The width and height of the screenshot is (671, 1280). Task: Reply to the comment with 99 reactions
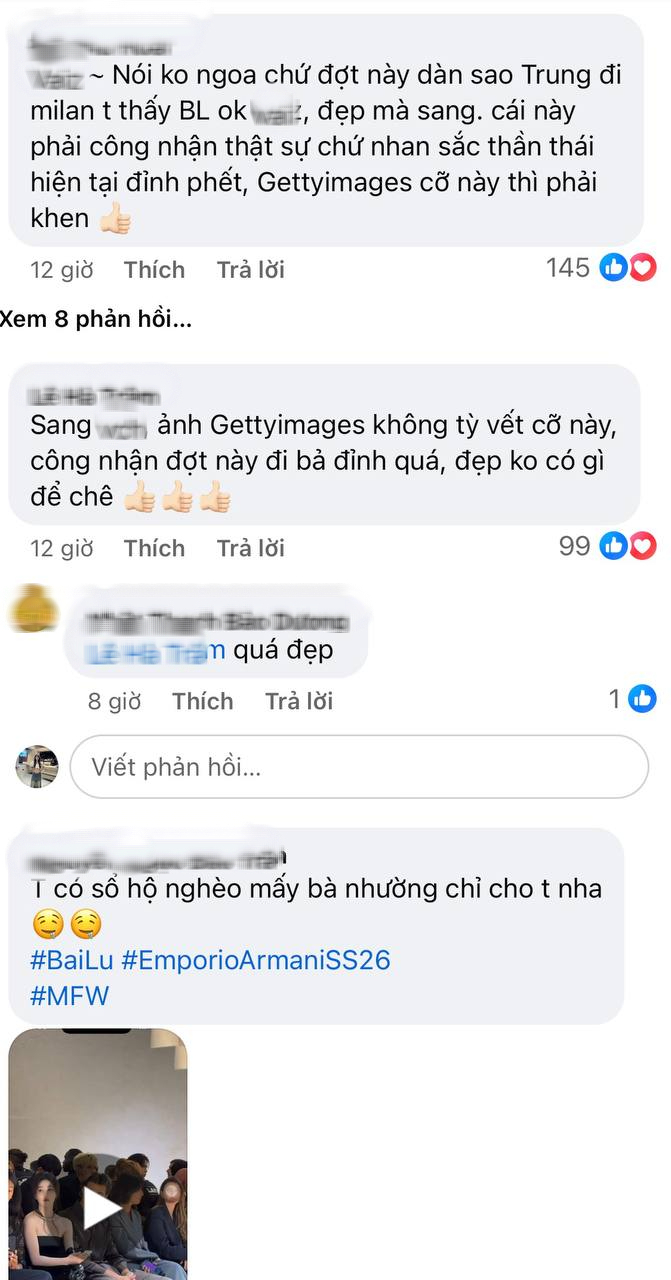pyautogui.click(x=250, y=548)
